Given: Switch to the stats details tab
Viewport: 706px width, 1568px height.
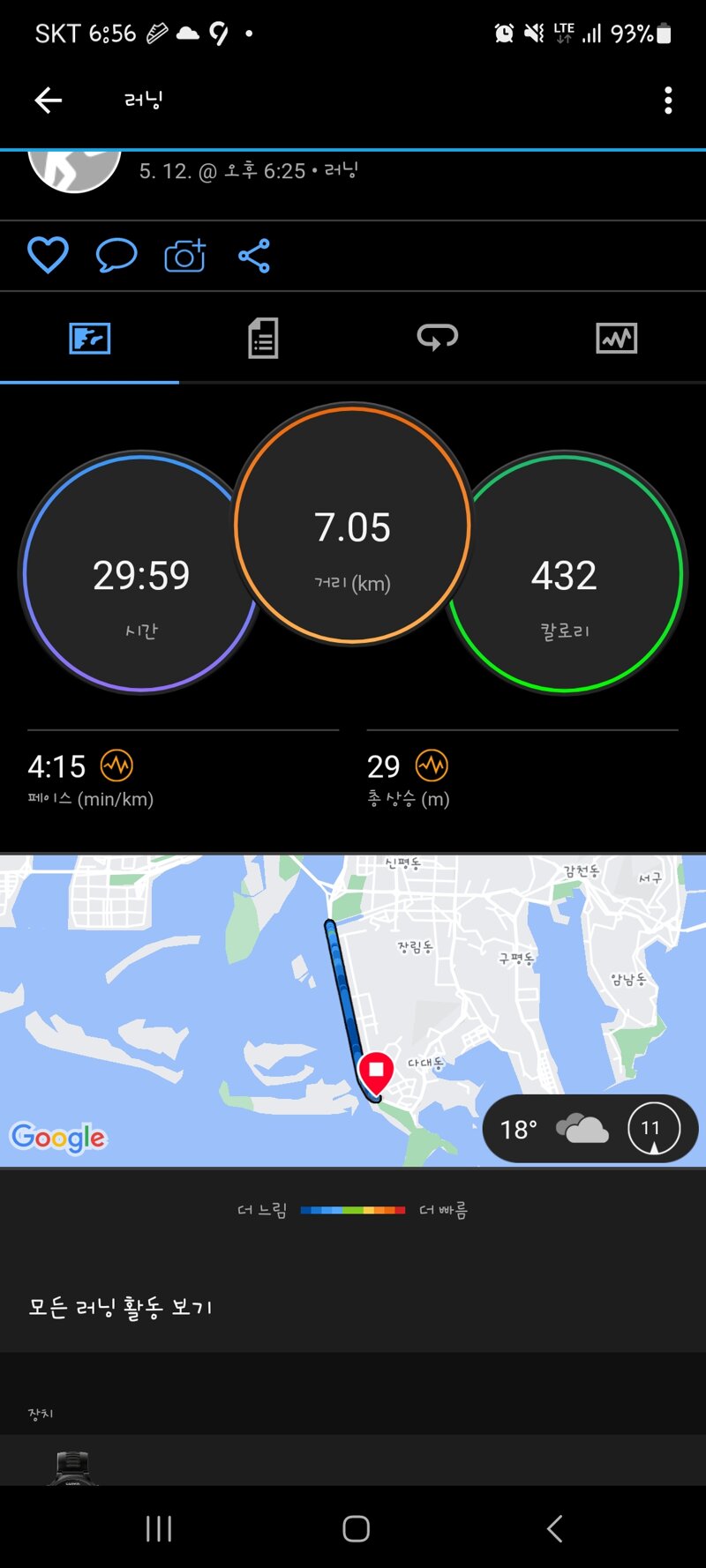Looking at the screenshot, I should (x=263, y=339).
